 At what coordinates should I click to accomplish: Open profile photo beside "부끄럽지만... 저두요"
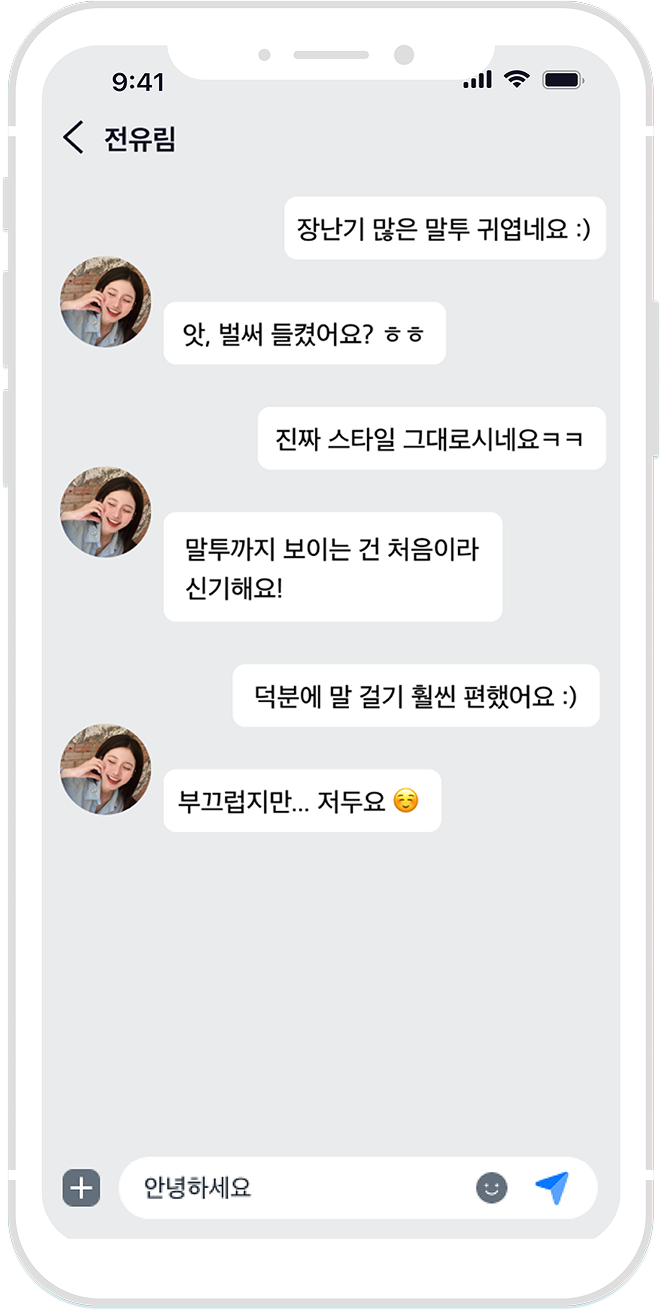click(106, 769)
